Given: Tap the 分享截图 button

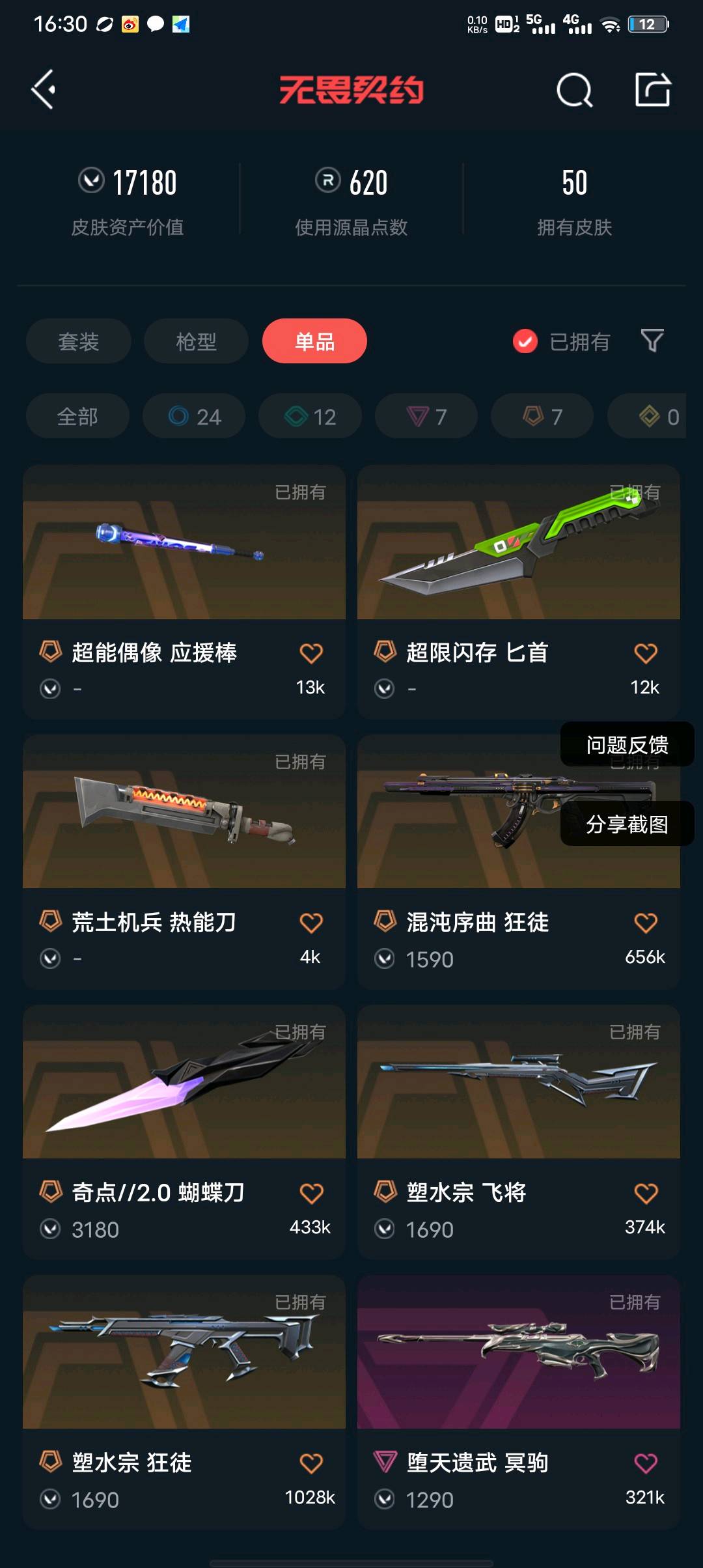Looking at the screenshot, I should (627, 824).
